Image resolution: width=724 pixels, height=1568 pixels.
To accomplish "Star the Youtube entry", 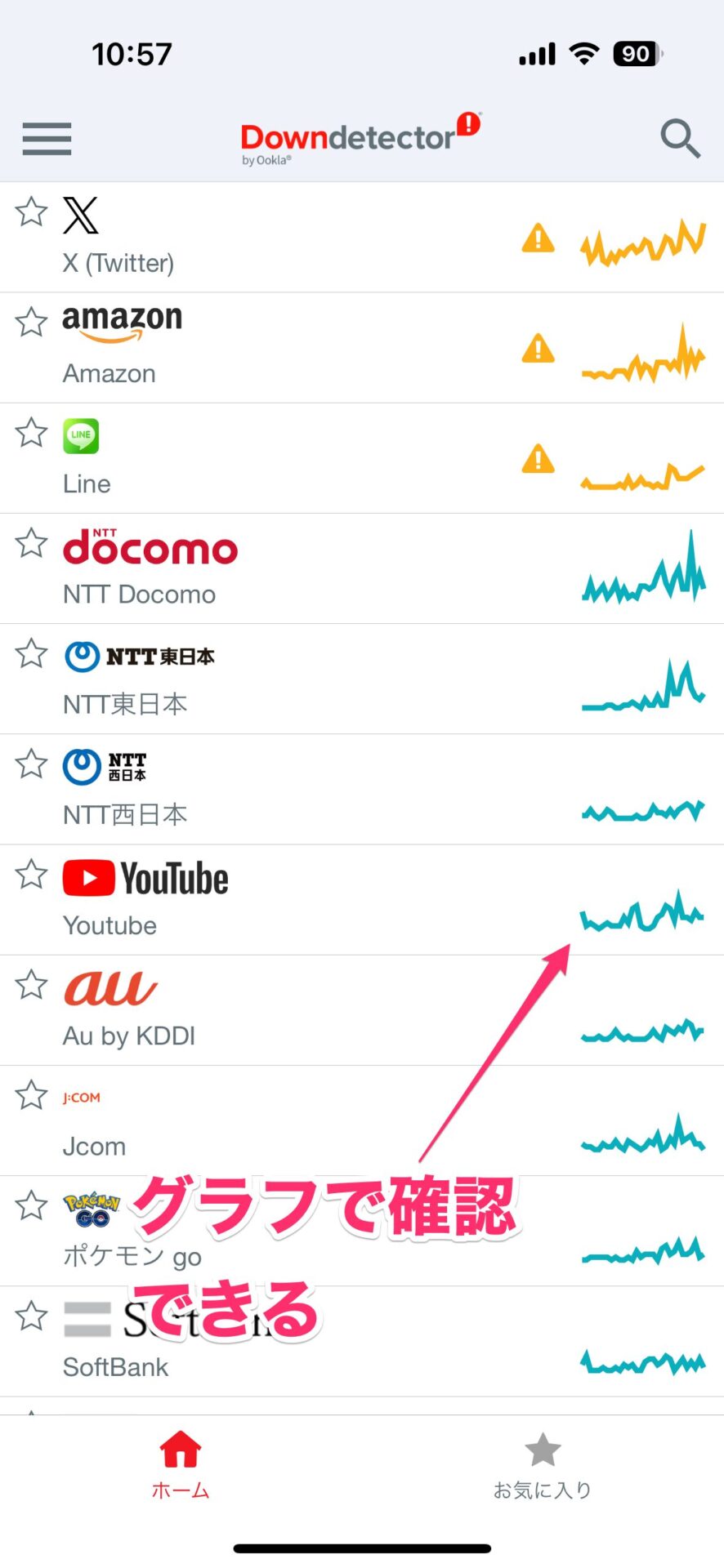I will click(x=30, y=874).
